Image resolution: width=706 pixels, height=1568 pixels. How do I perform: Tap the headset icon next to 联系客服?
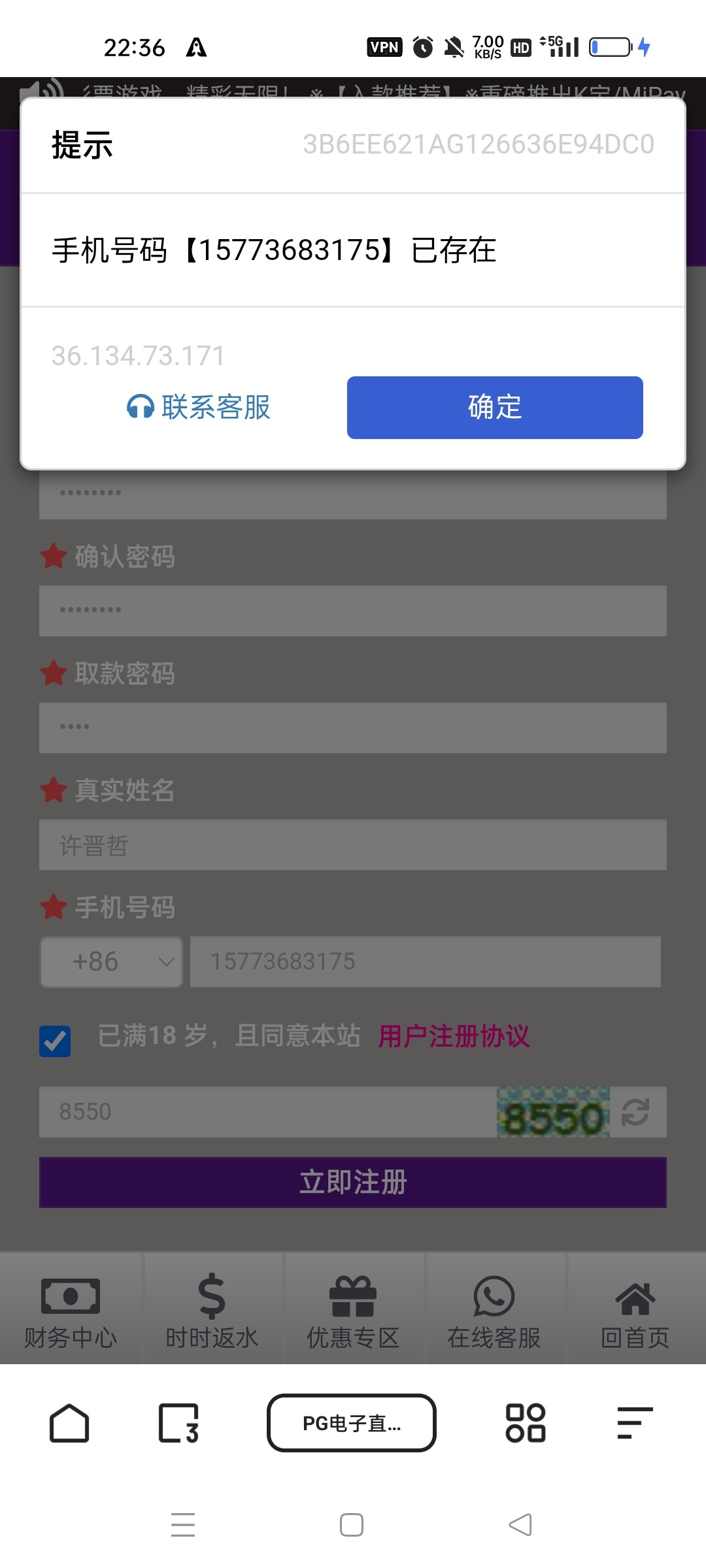point(139,407)
